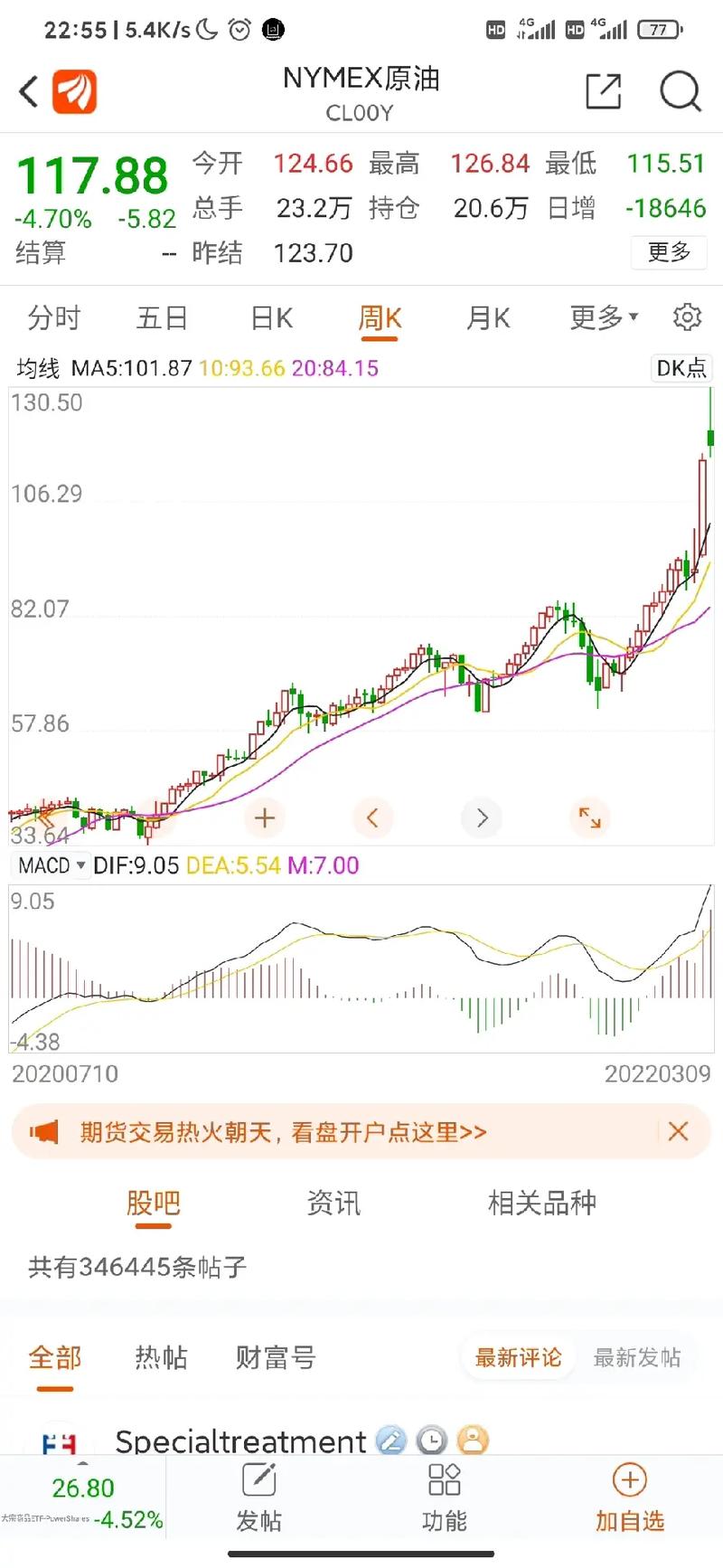Toggle the DK点 indicator button

click(681, 368)
